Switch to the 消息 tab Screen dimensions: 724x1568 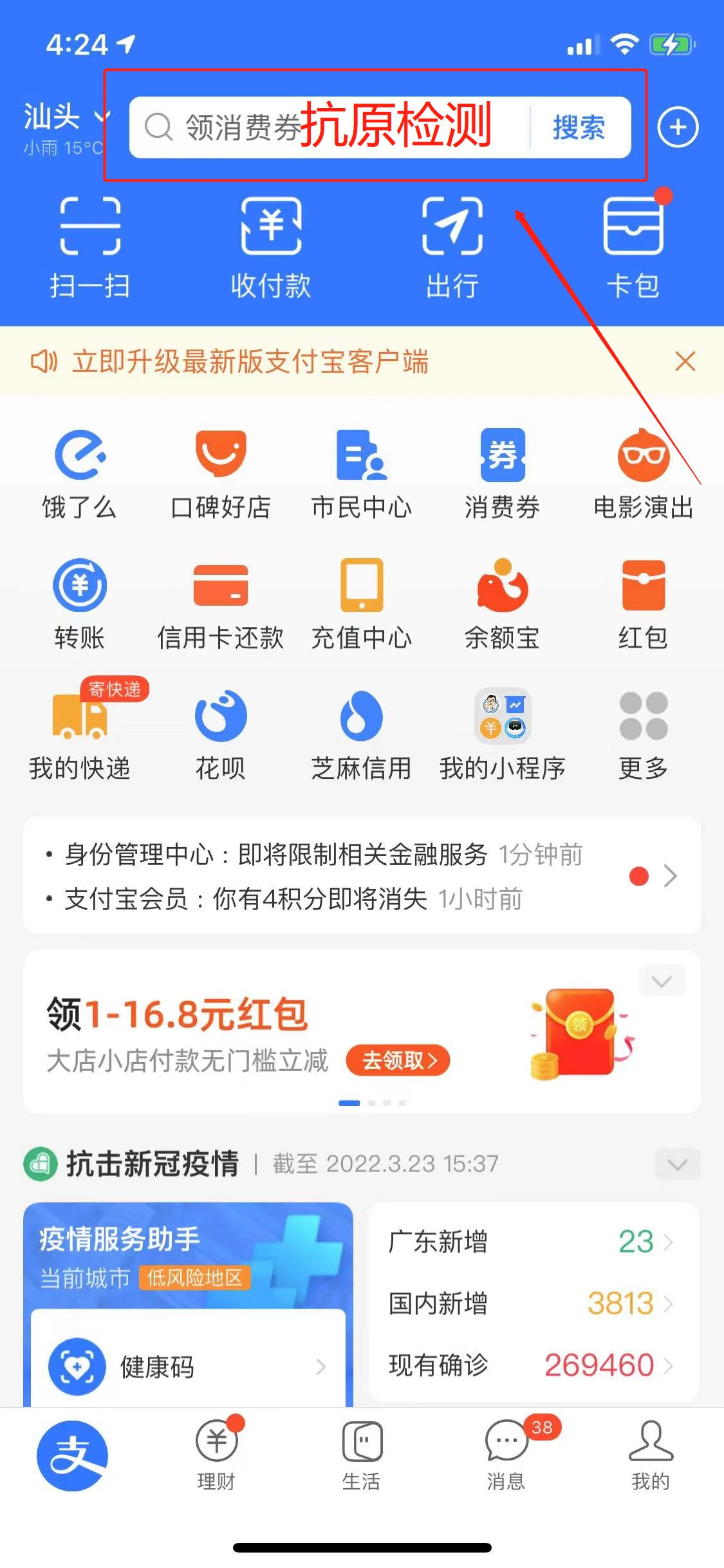click(x=506, y=1456)
